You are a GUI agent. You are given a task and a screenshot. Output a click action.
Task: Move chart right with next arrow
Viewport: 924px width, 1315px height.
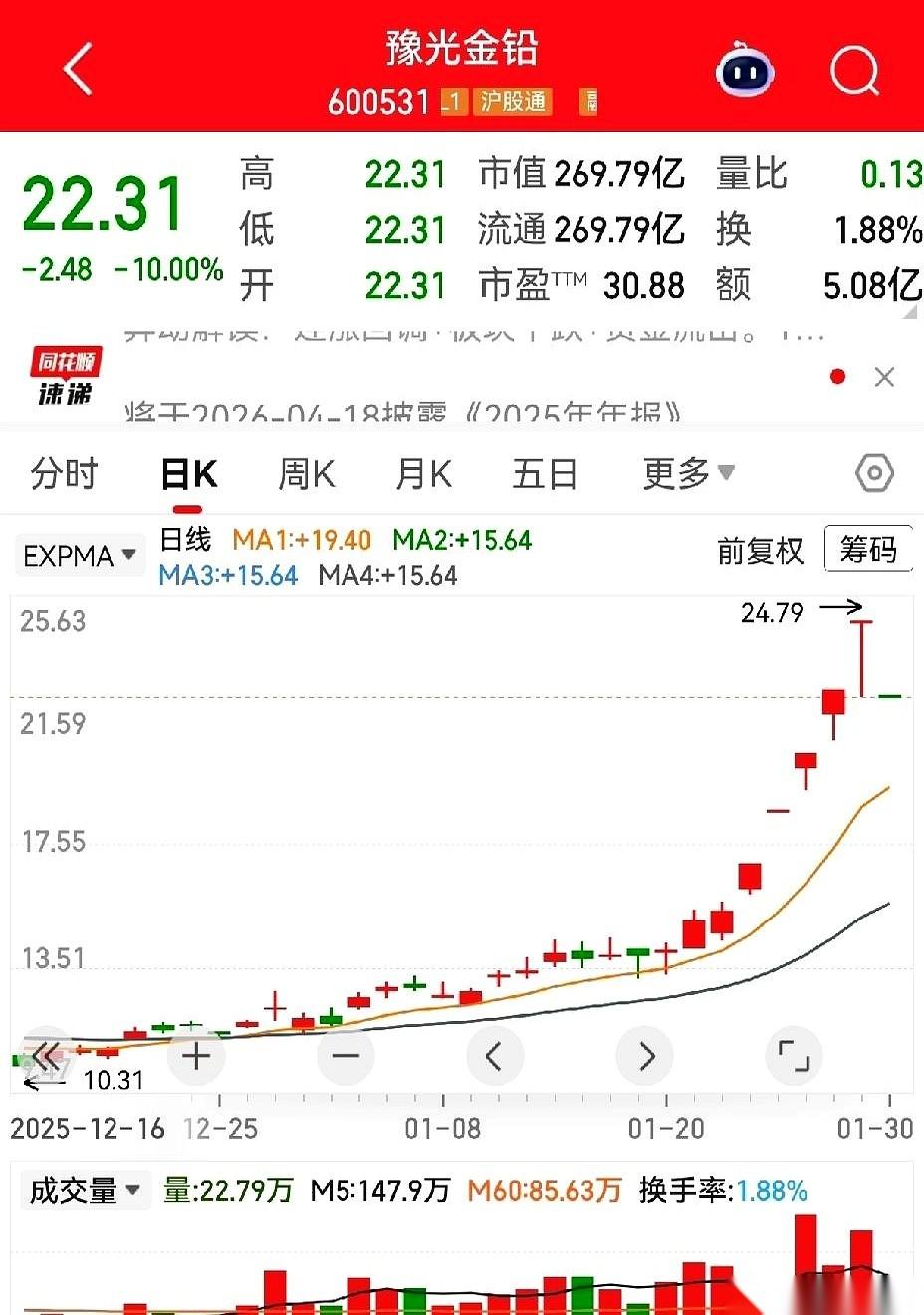pos(645,1056)
